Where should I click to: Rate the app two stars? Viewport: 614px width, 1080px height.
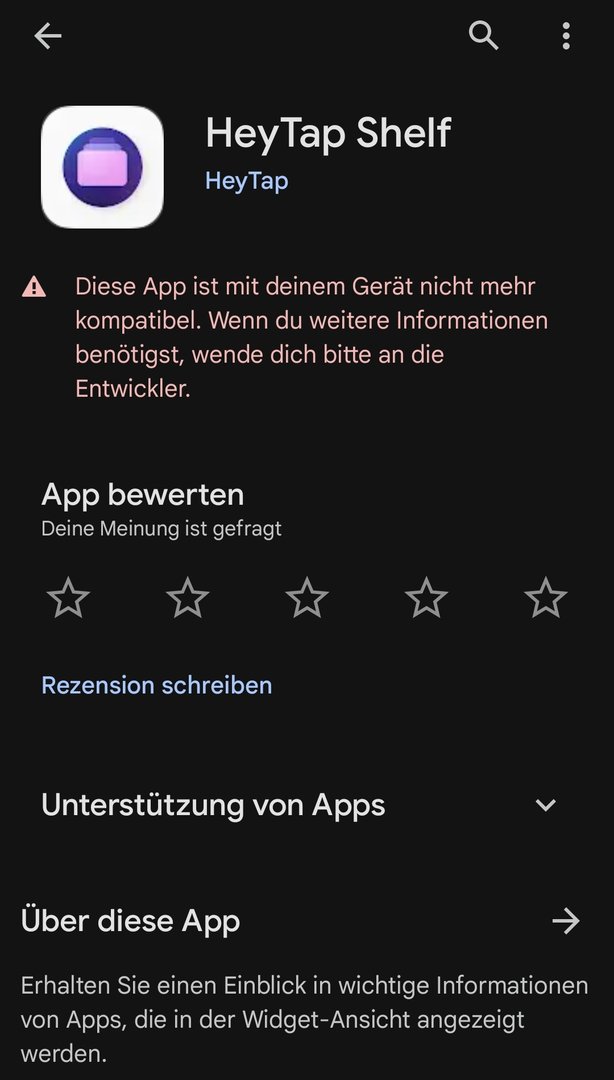pos(187,598)
